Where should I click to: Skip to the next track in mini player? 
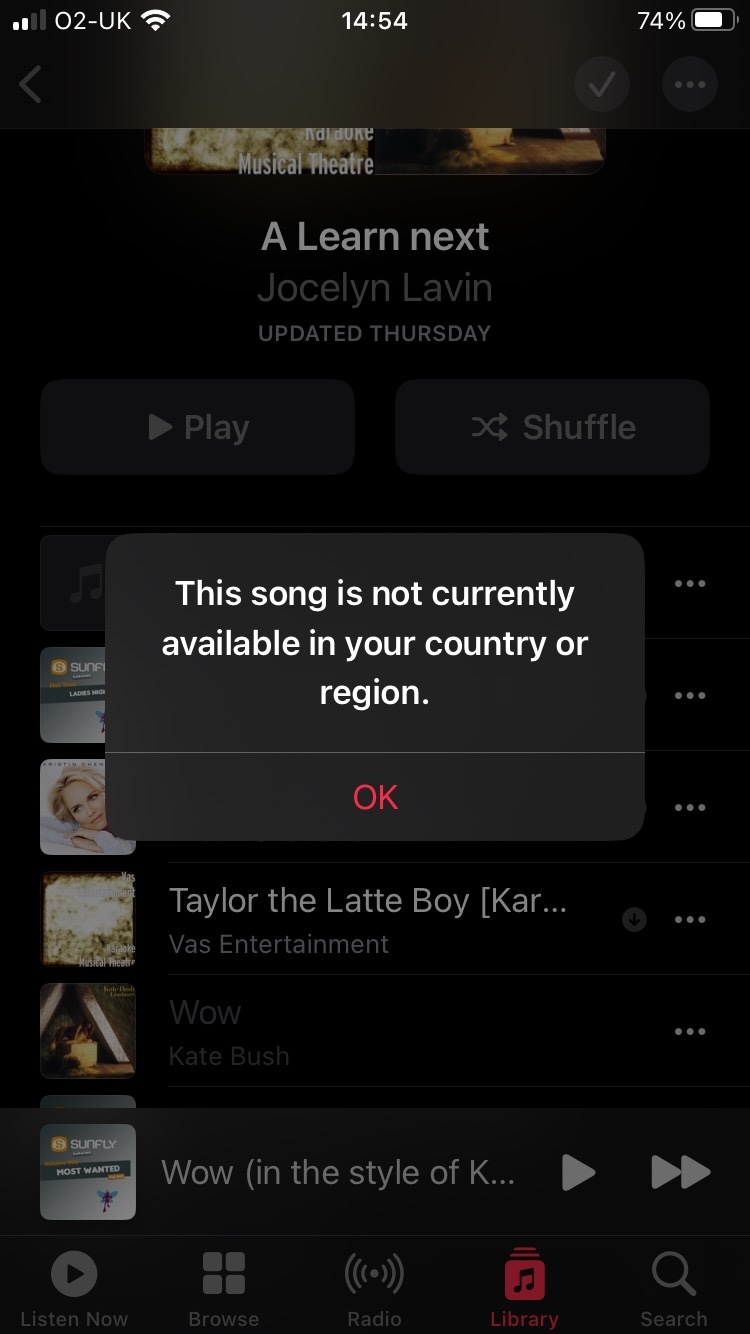681,1172
